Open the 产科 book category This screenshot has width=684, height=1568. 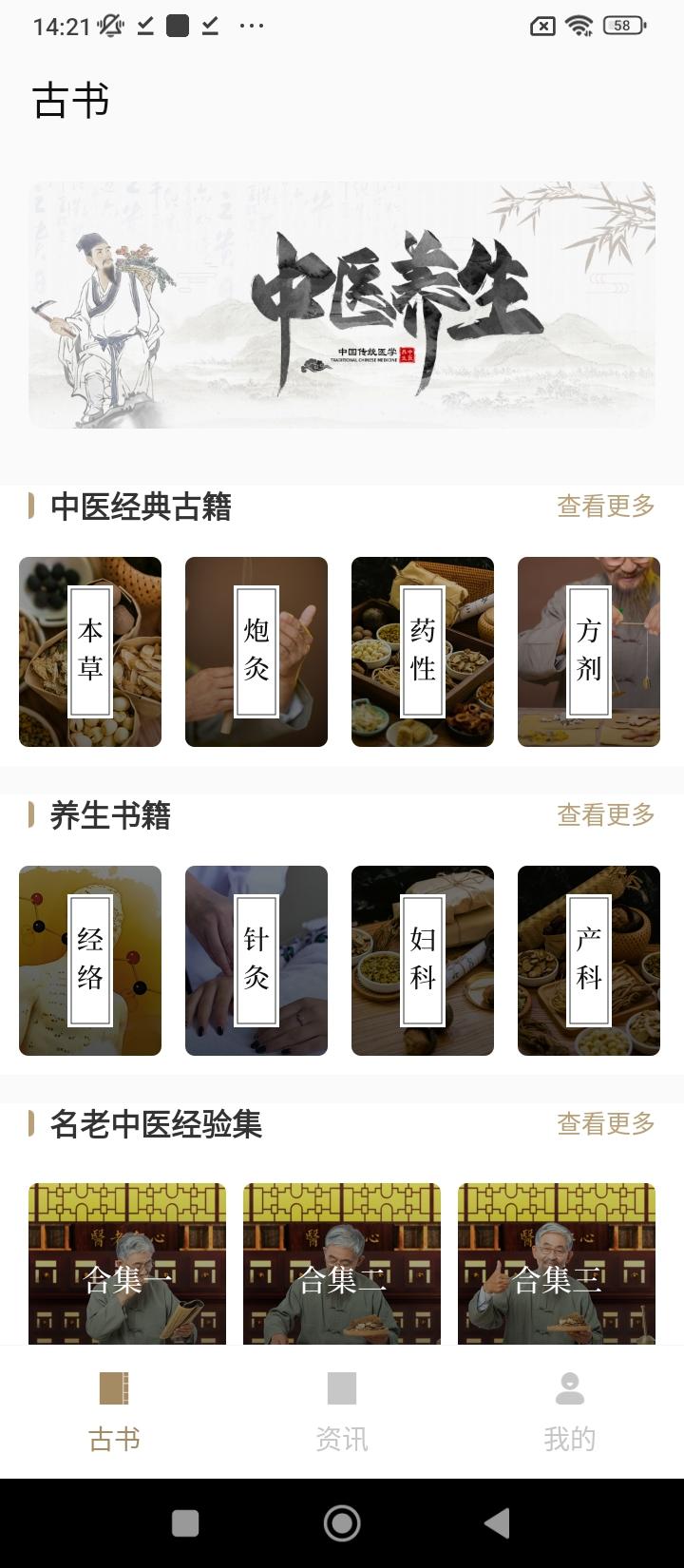pos(588,960)
